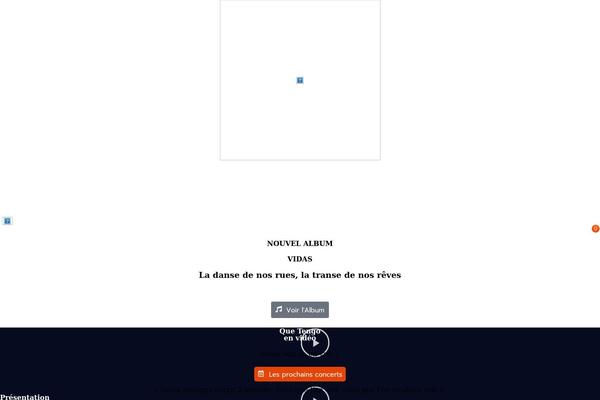The height and width of the screenshot is (400, 600).
Task: Open the orange counter badge on the right
Action: click(595, 229)
